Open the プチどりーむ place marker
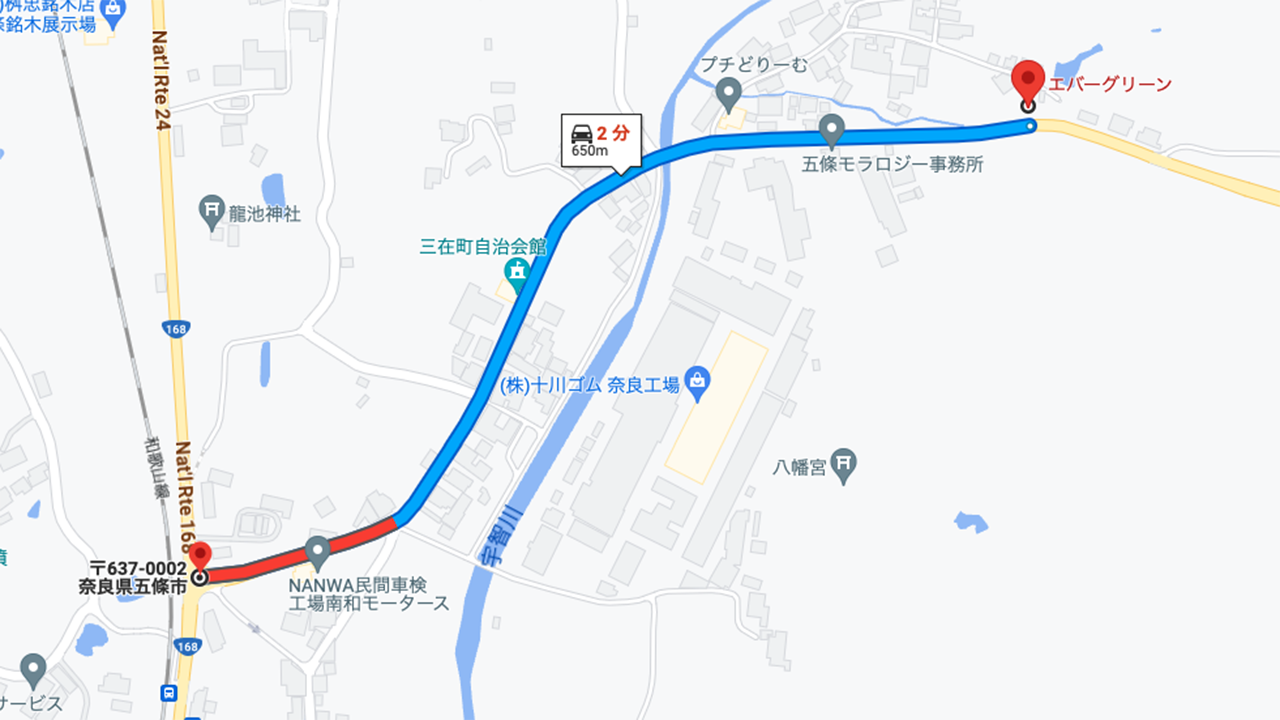Viewport: 1280px width, 720px height. 729,96
